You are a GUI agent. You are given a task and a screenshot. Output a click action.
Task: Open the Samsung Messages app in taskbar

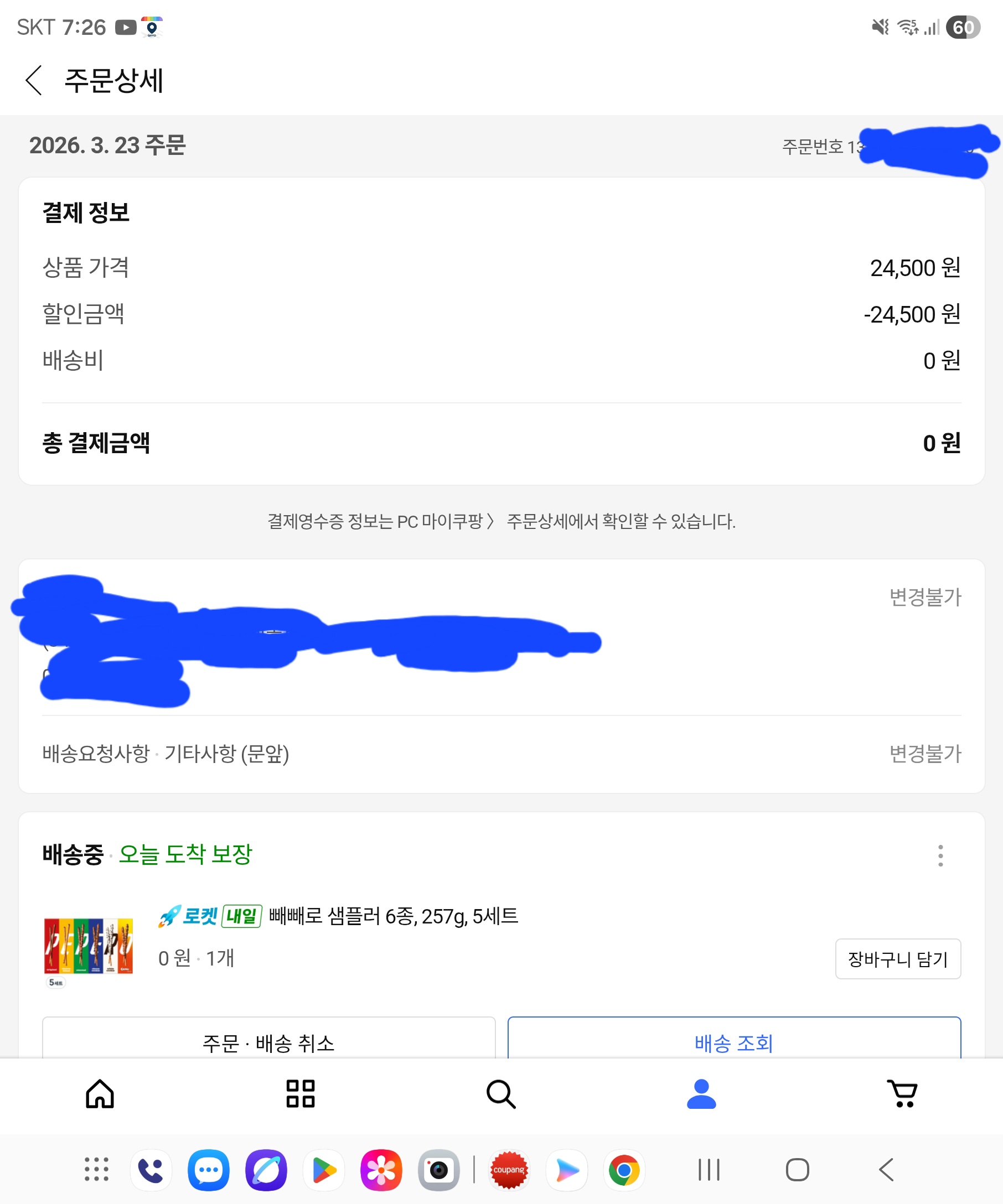pos(209,1170)
